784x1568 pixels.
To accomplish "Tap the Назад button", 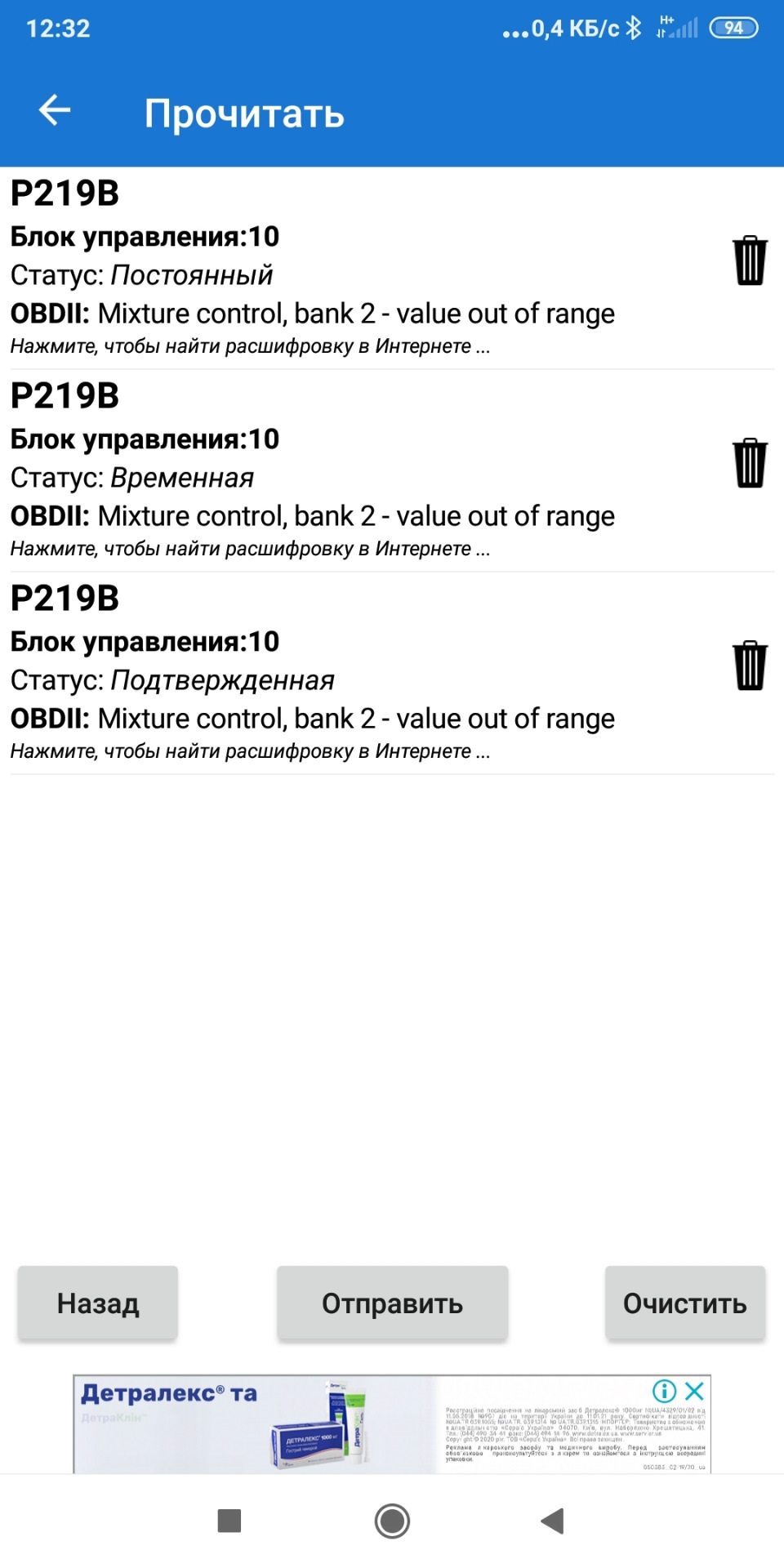I will (98, 1303).
